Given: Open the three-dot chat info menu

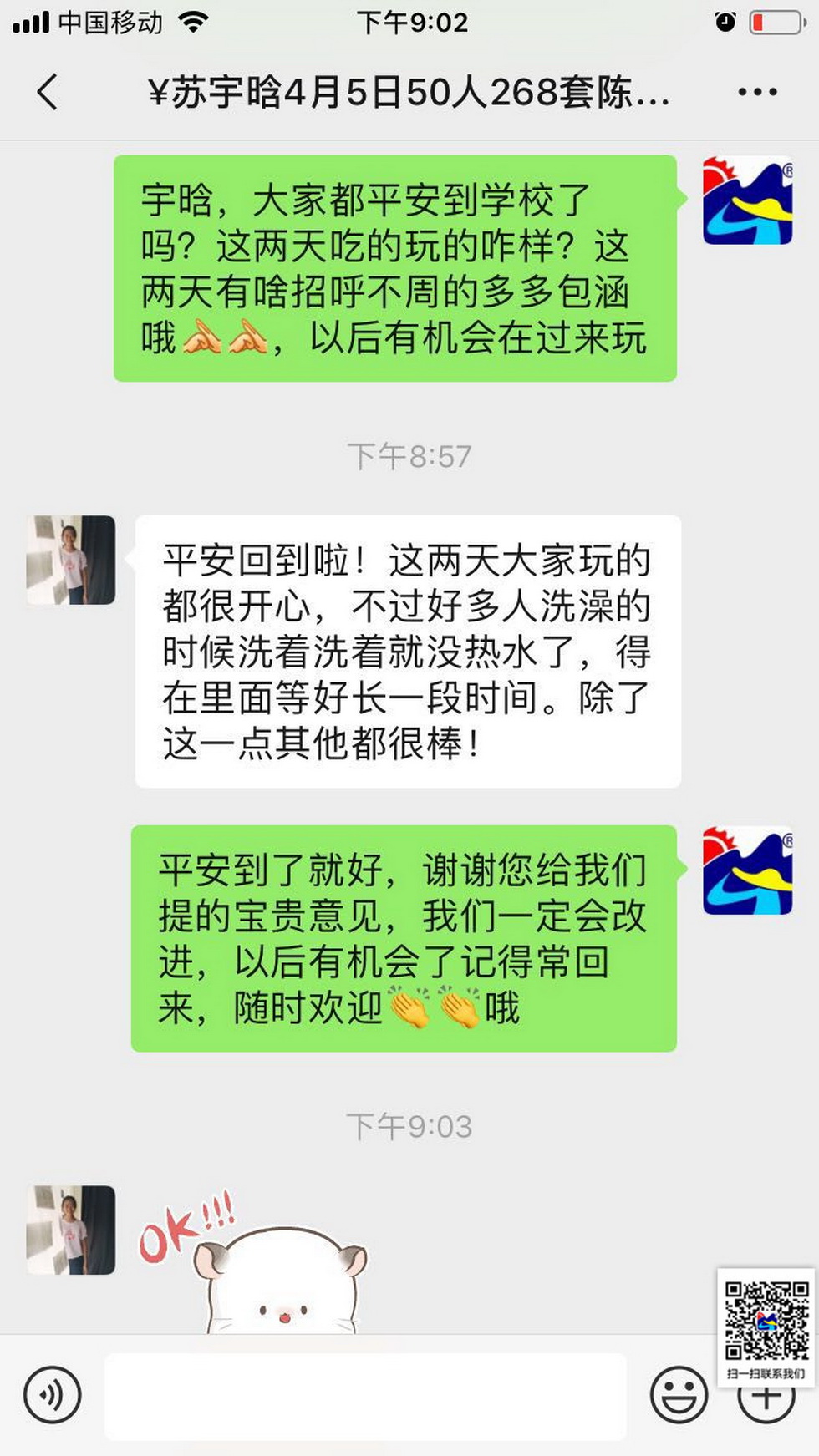Looking at the screenshot, I should point(757,92).
